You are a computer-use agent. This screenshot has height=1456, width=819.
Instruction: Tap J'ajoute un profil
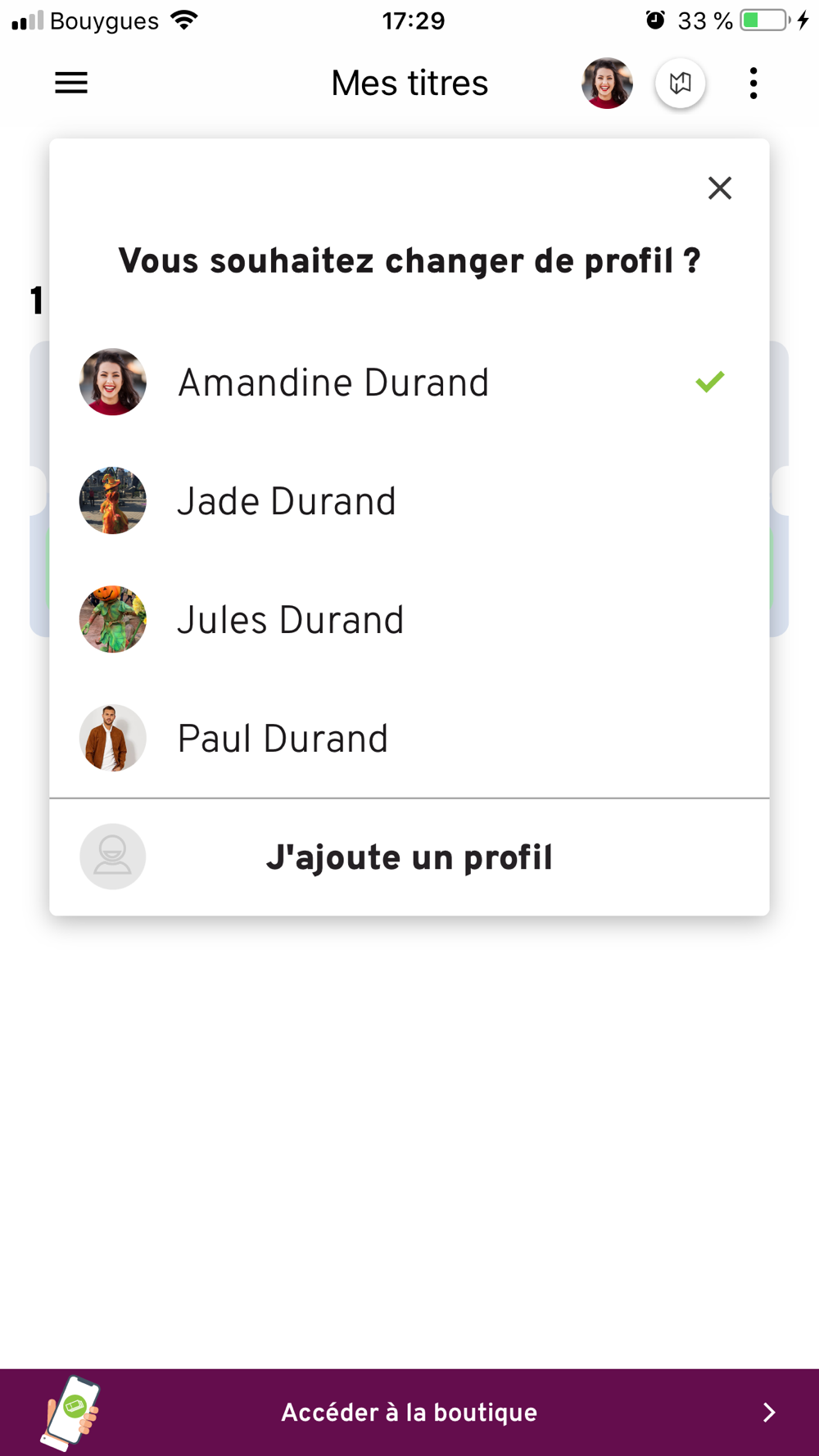[409, 857]
